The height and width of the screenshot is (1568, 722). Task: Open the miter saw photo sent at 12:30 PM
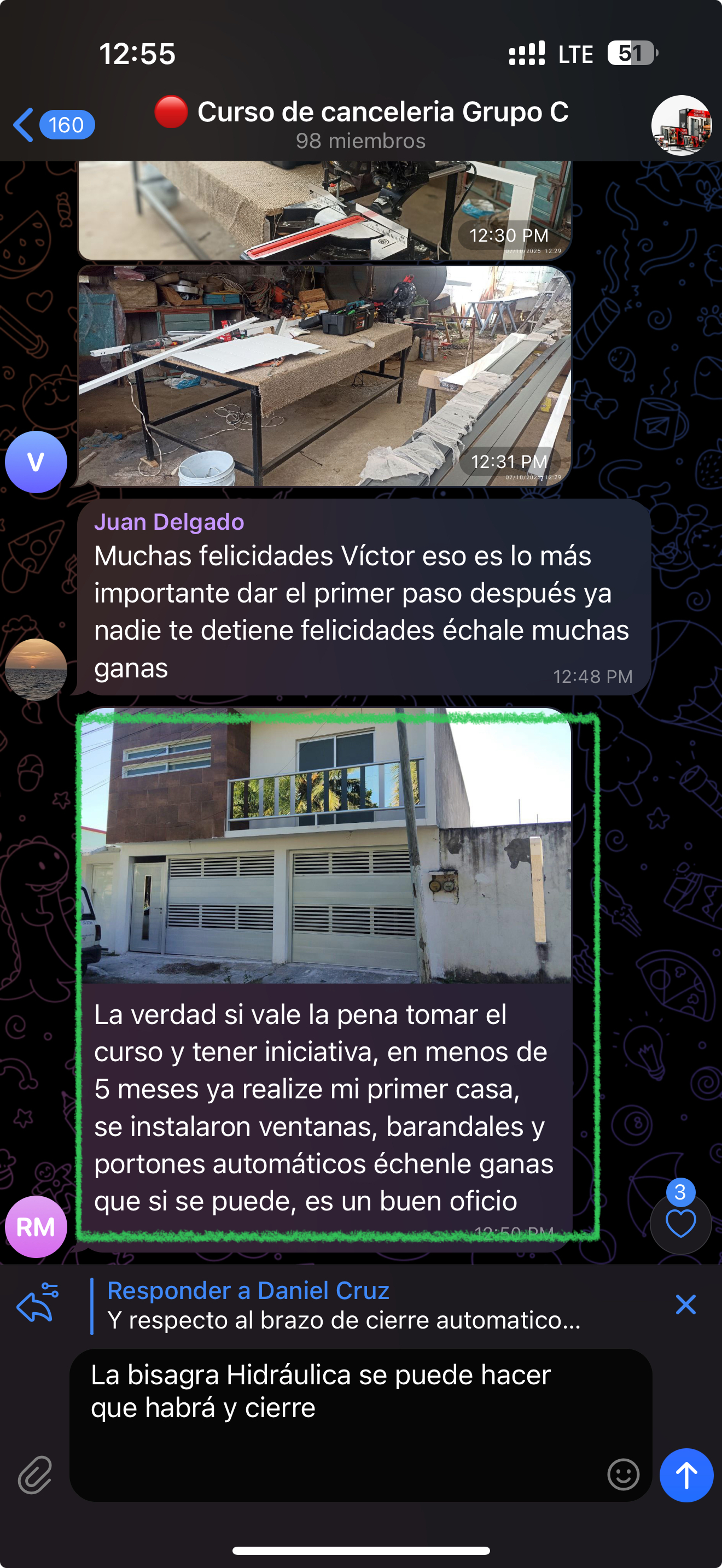click(x=324, y=210)
